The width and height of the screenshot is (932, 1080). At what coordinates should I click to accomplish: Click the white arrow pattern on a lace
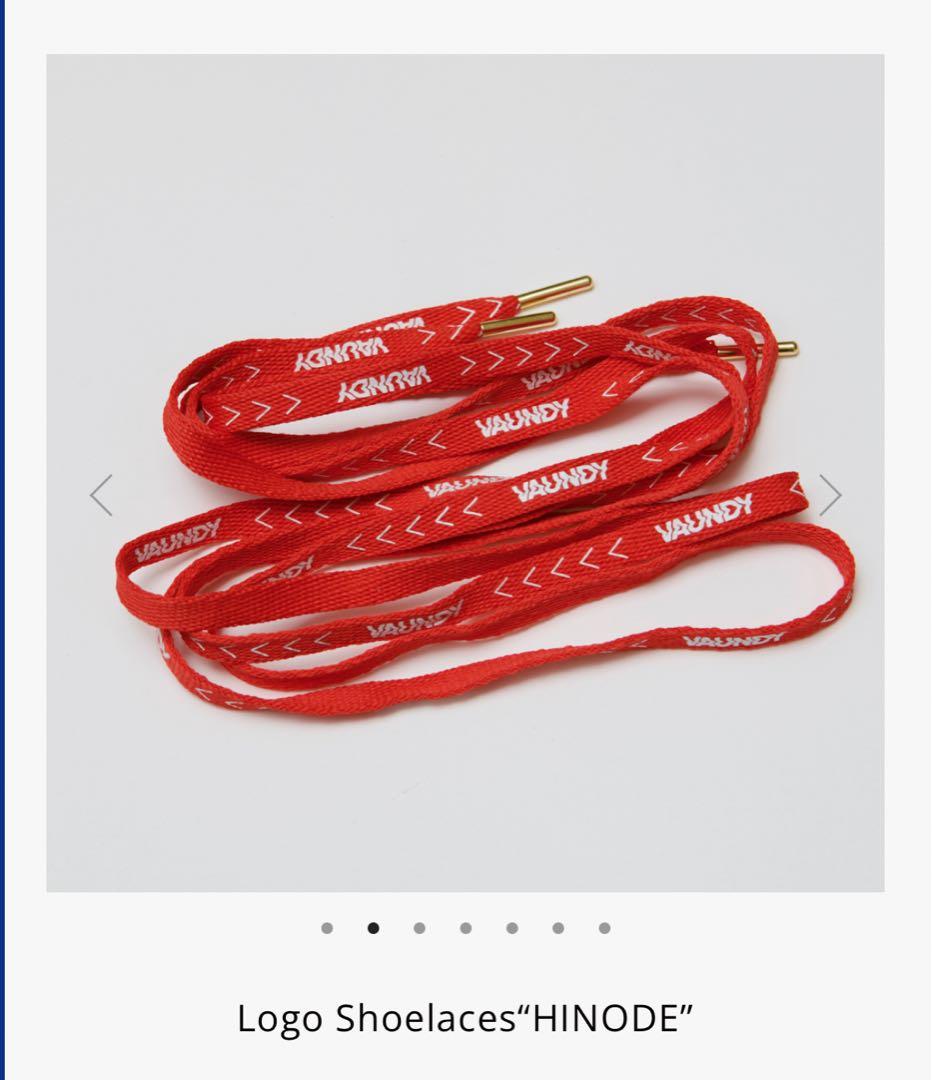[x=530, y=352]
